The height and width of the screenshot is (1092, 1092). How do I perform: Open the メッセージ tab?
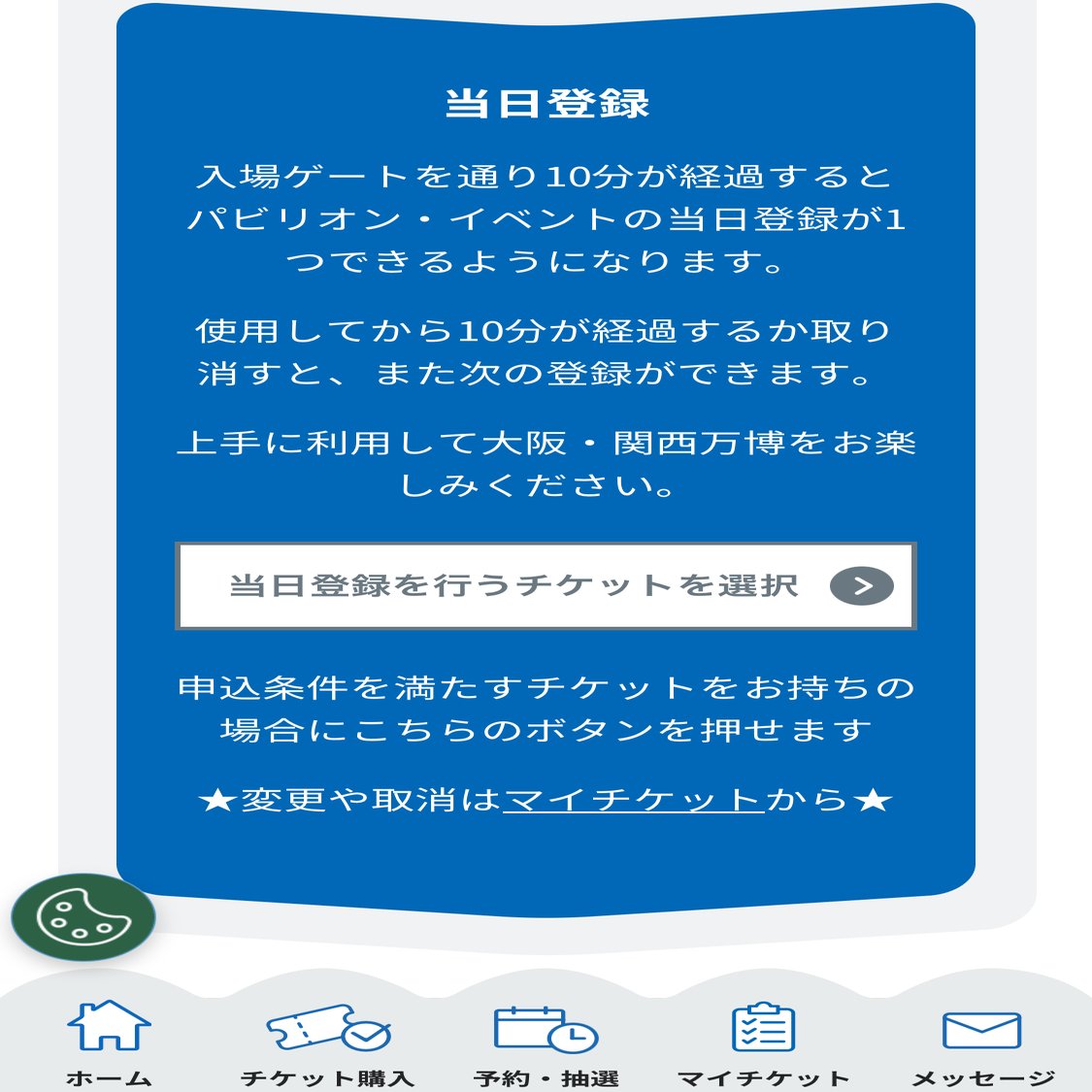click(x=982, y=1043)
